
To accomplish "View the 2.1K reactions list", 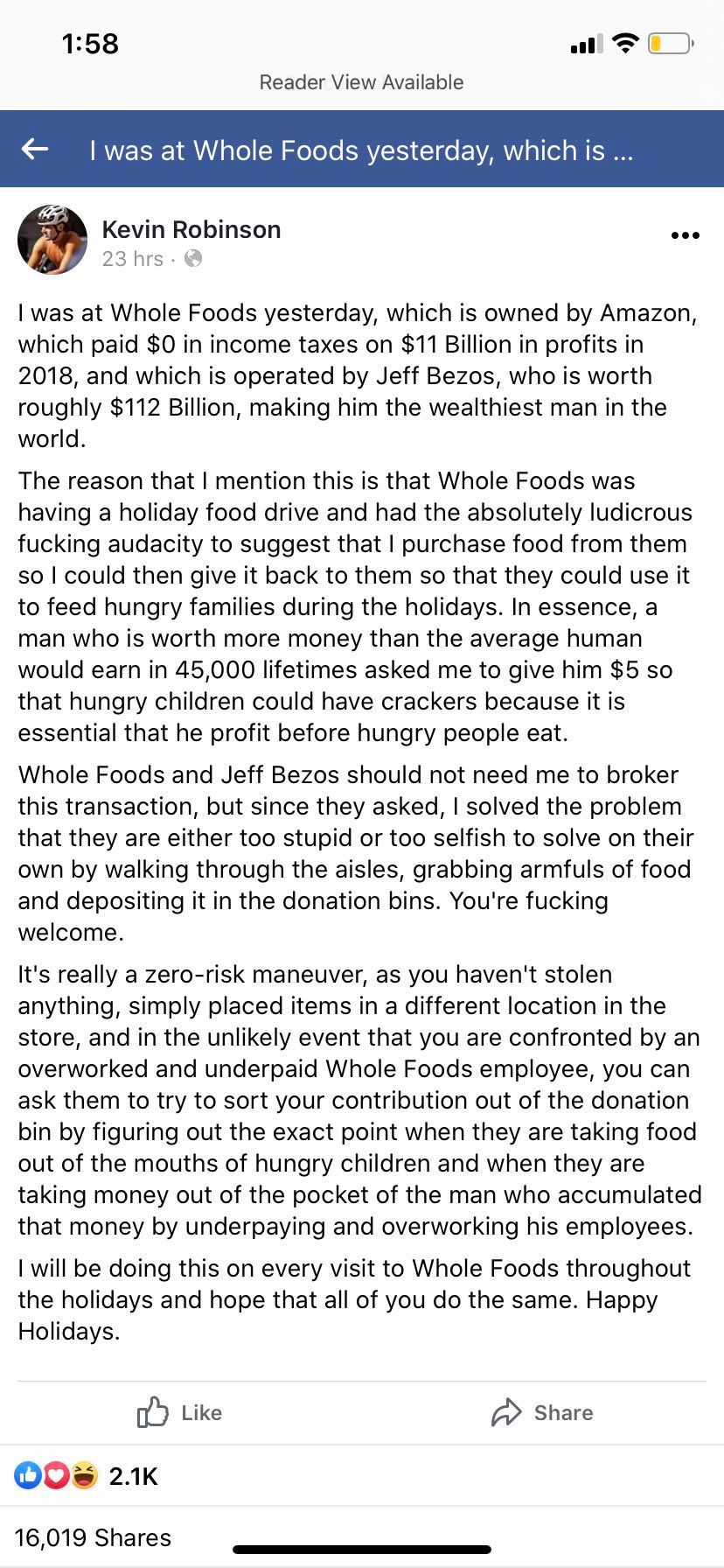I will click(x=87, y=1476).
